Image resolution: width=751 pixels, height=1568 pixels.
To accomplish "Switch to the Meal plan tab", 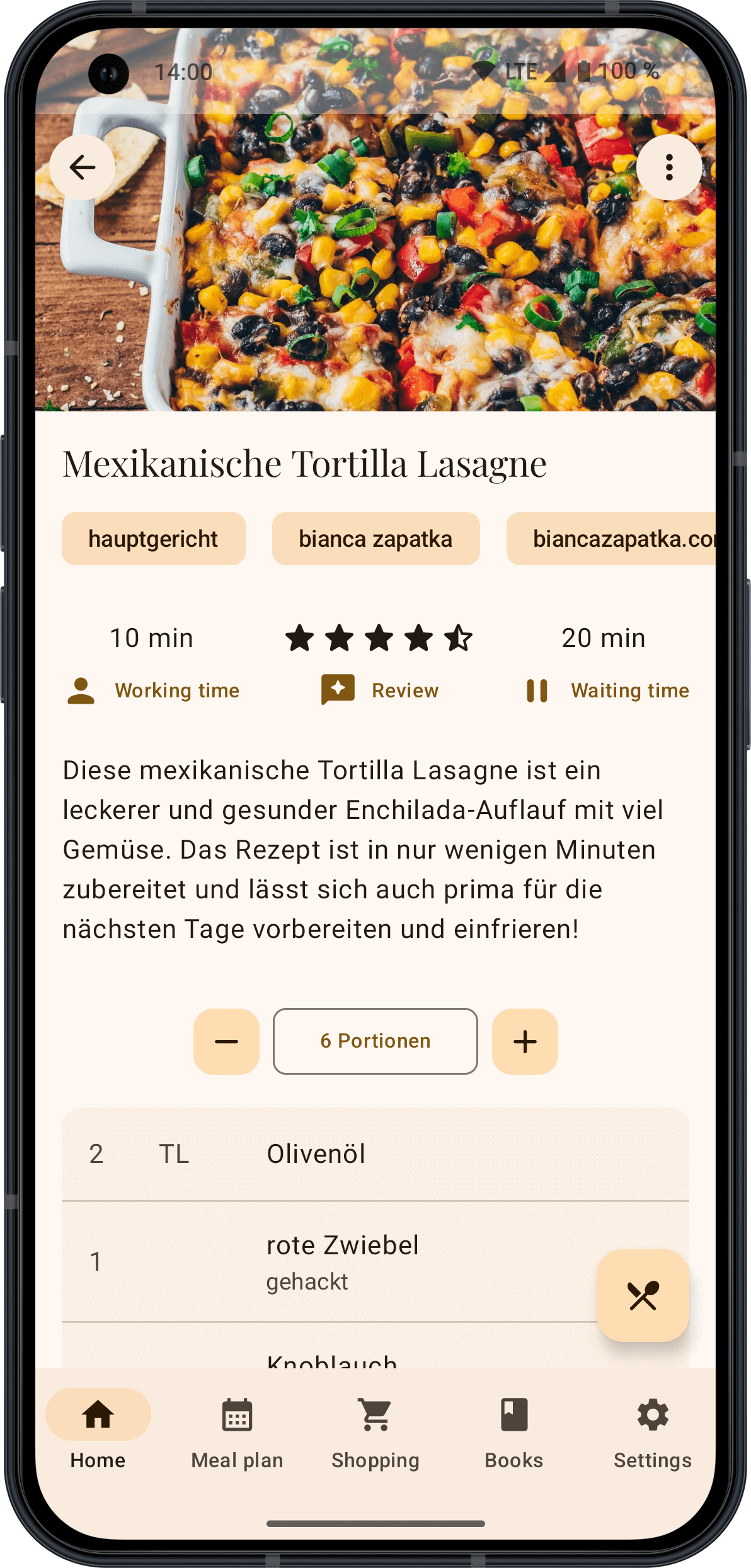I will 237,1430.
